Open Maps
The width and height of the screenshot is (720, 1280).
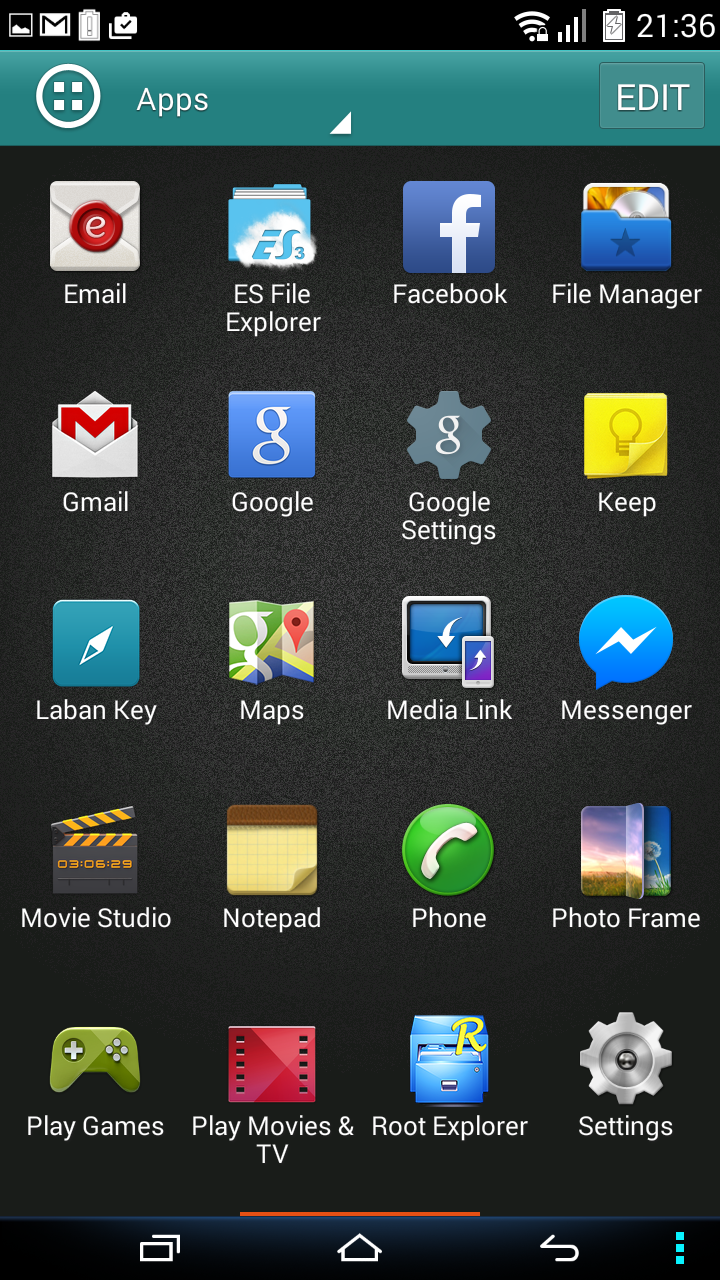coord(272,661)
